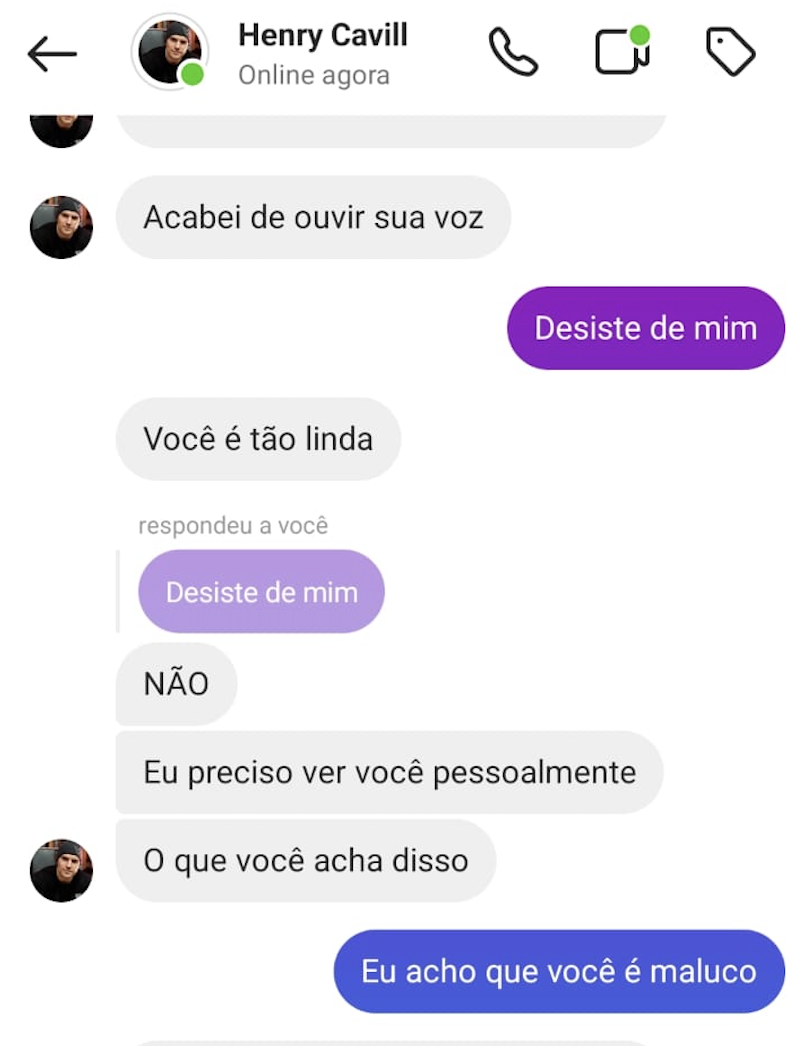Jump to the quoted 'Desiste de mim' reply
Viewport: 802px width, 1046px height.
click(261, 592)
